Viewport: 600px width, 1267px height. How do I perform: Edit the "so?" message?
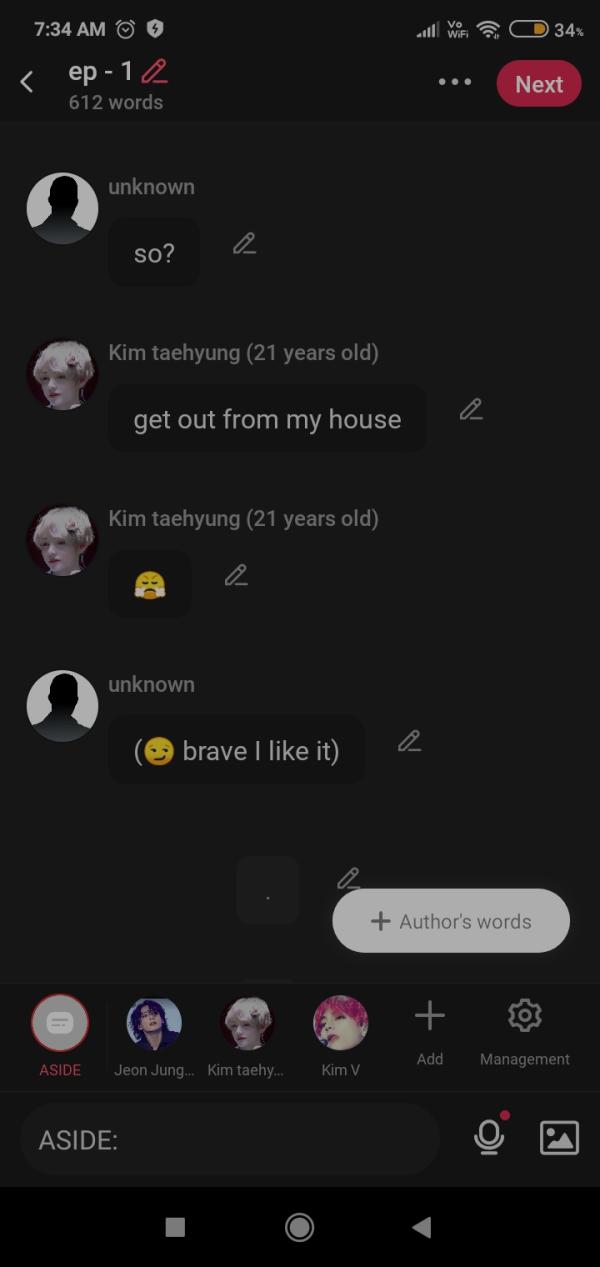[x=244, y=243]
